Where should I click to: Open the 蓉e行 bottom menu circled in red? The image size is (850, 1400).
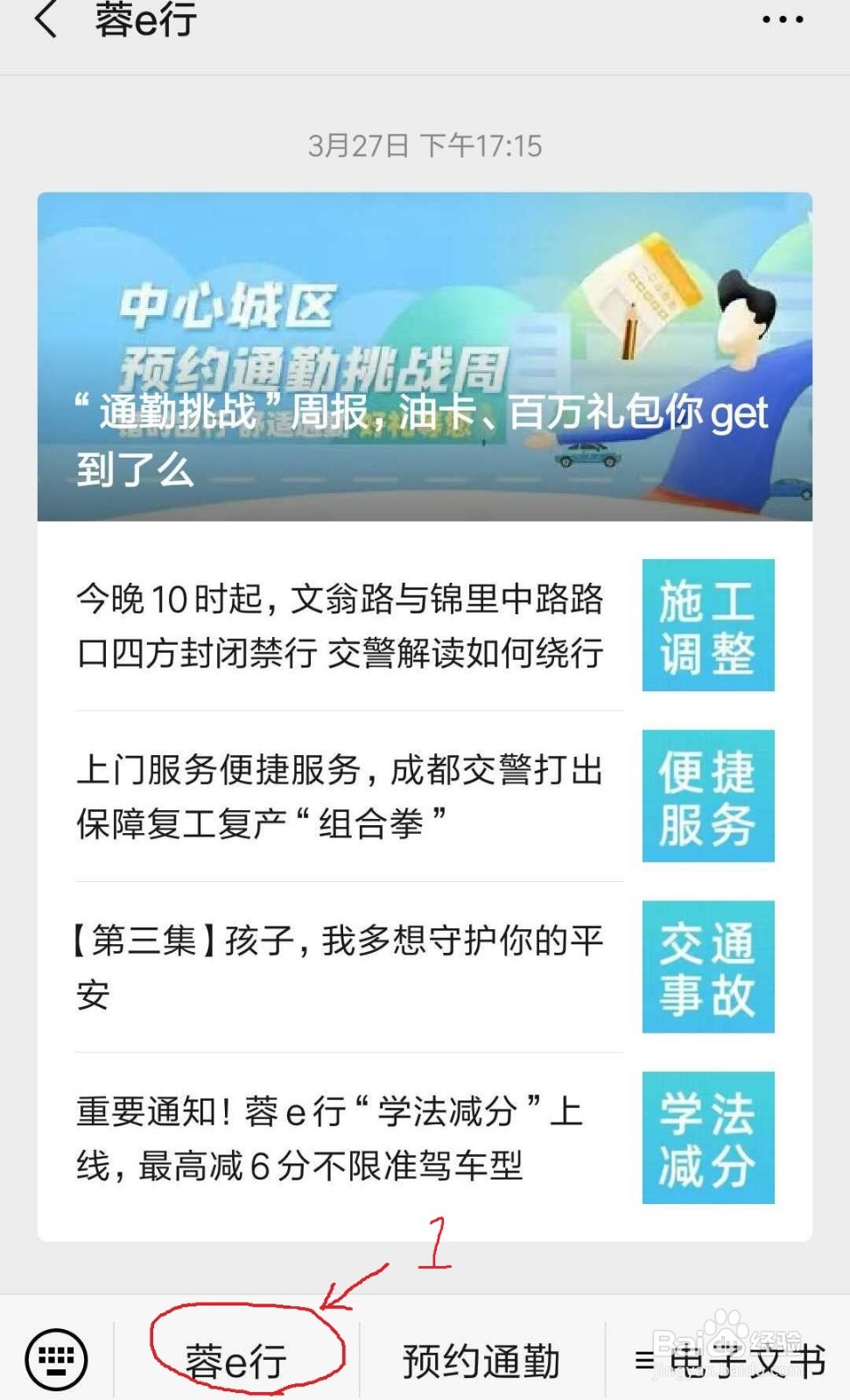[236, 1361]
